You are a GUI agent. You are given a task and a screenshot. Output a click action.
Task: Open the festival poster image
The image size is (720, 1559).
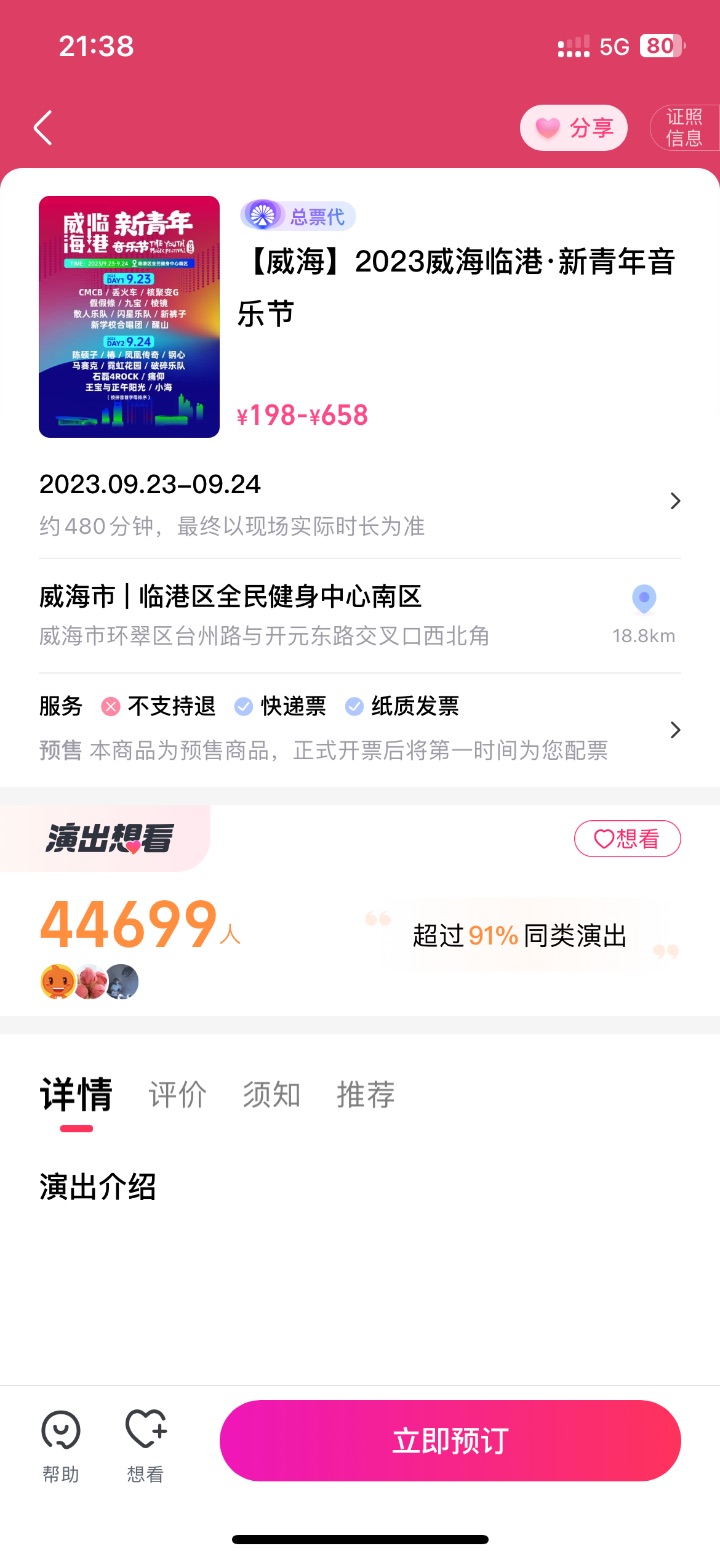[129, 317]
